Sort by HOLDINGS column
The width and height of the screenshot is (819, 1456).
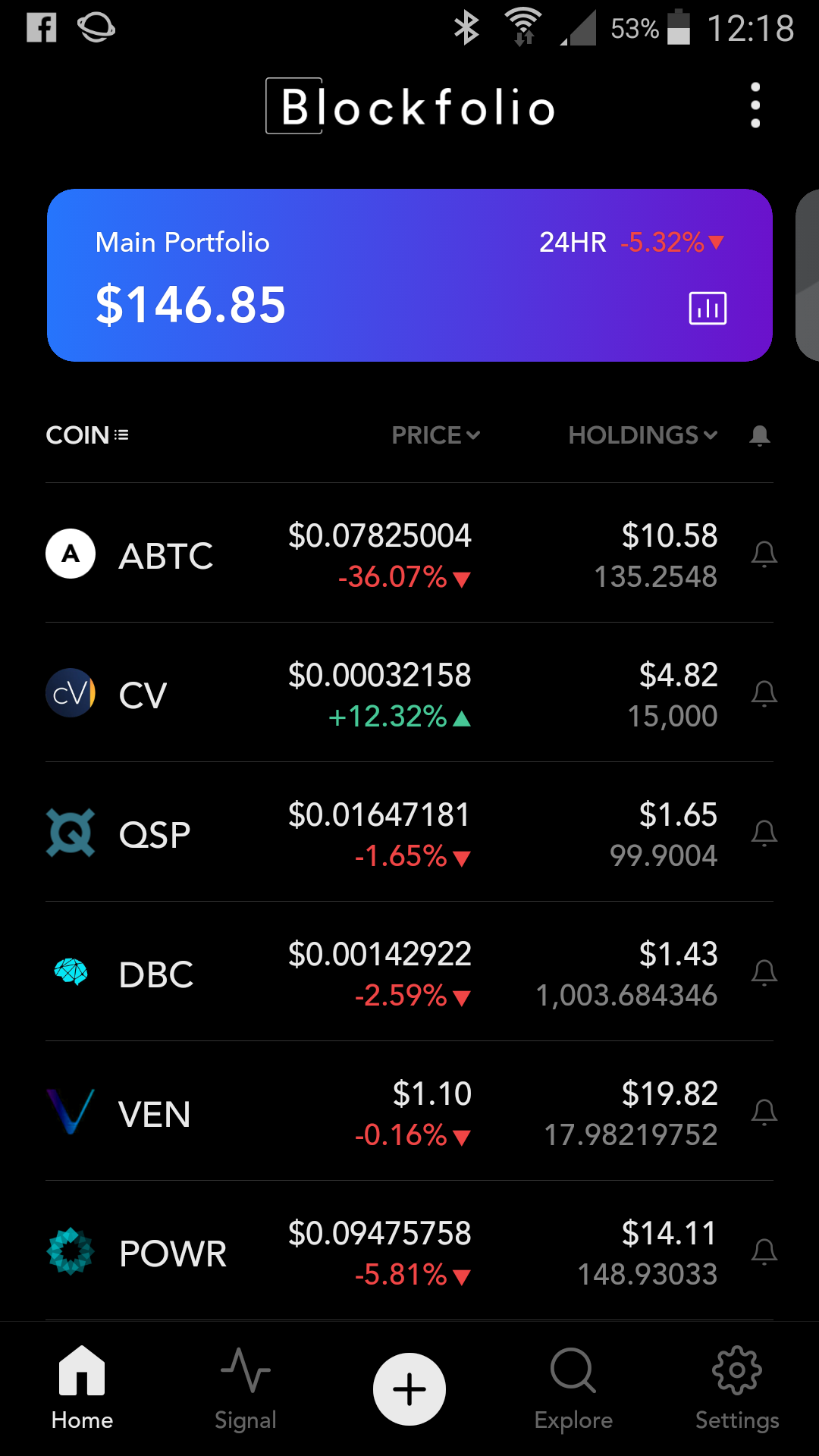point(642,435)
